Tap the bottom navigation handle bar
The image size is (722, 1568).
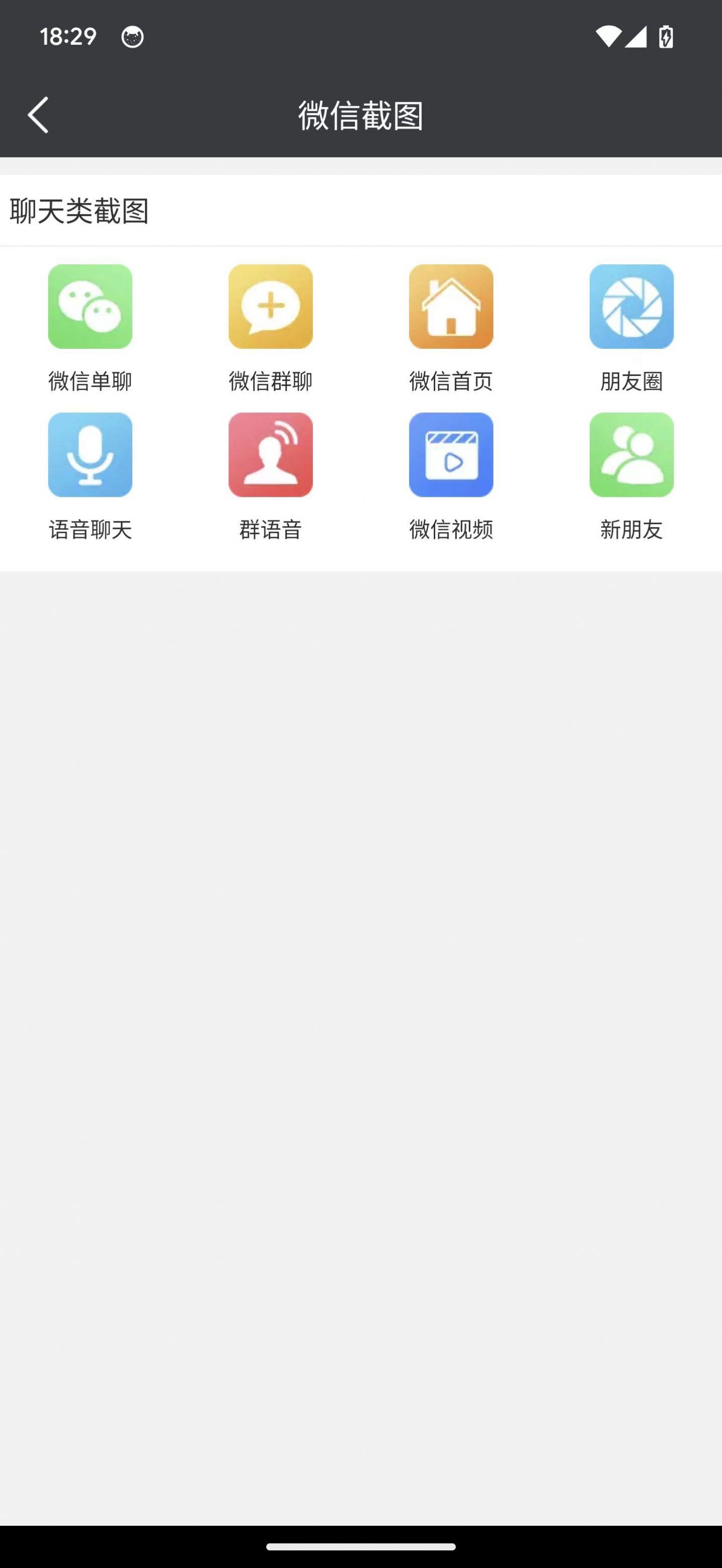pyautogui.click(x=361, y=1548)
